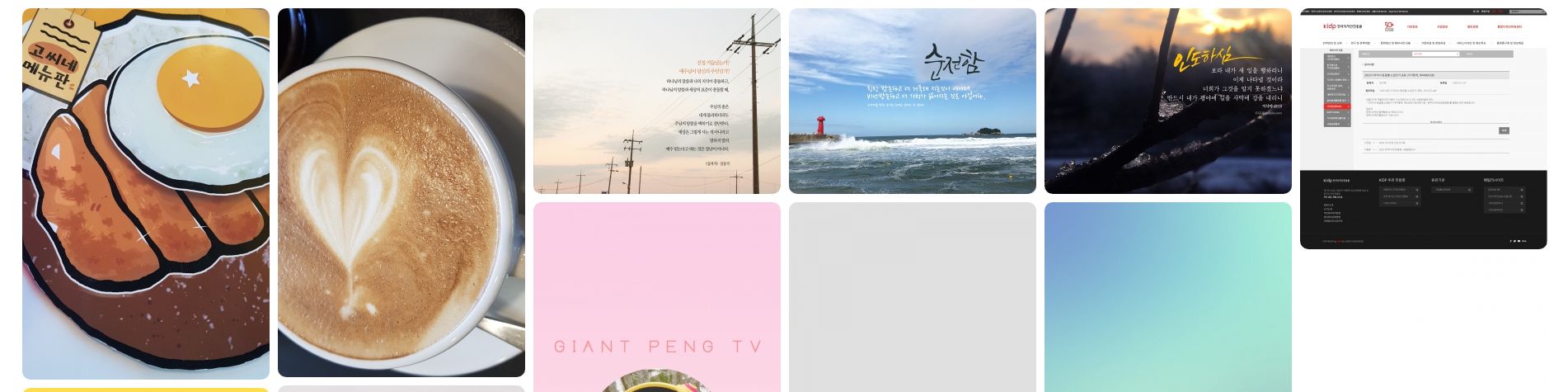This screenshot has height=392, width=1568.
Task: Open the pink GIANT PENG TV tile
Action: [657, 297]
